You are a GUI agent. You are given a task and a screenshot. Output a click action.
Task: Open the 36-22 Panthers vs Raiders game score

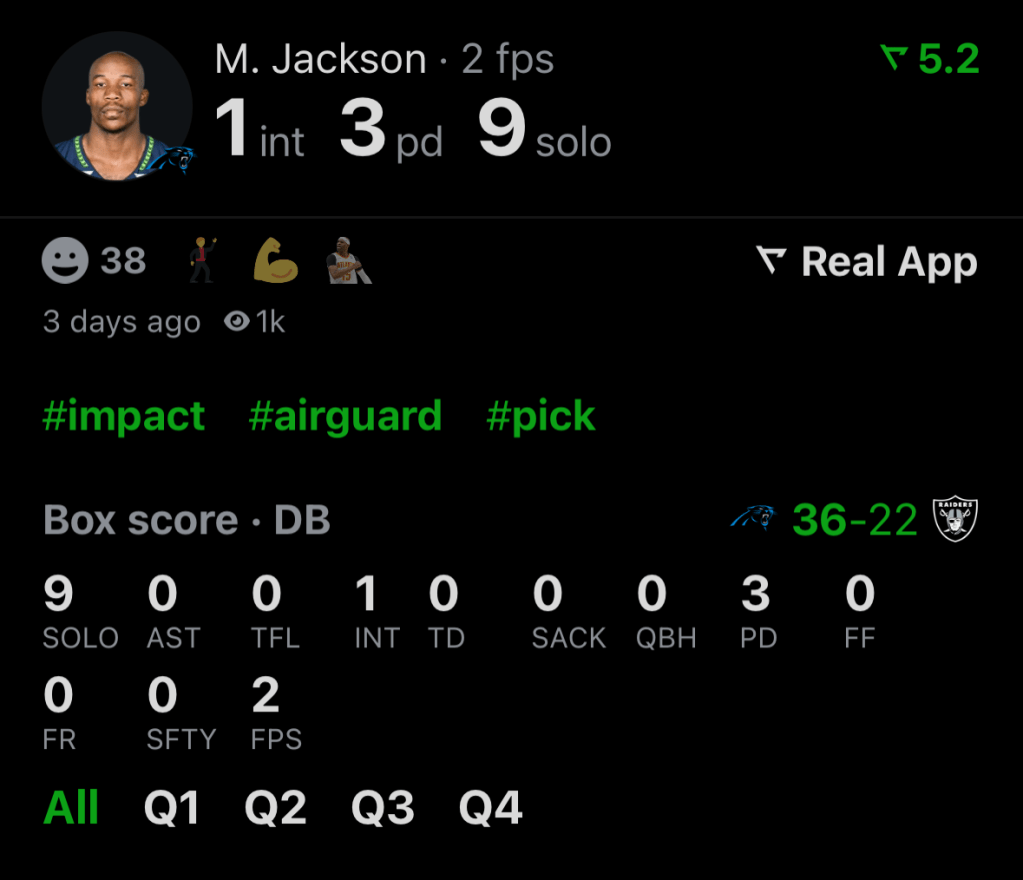(x=854, y=520)
